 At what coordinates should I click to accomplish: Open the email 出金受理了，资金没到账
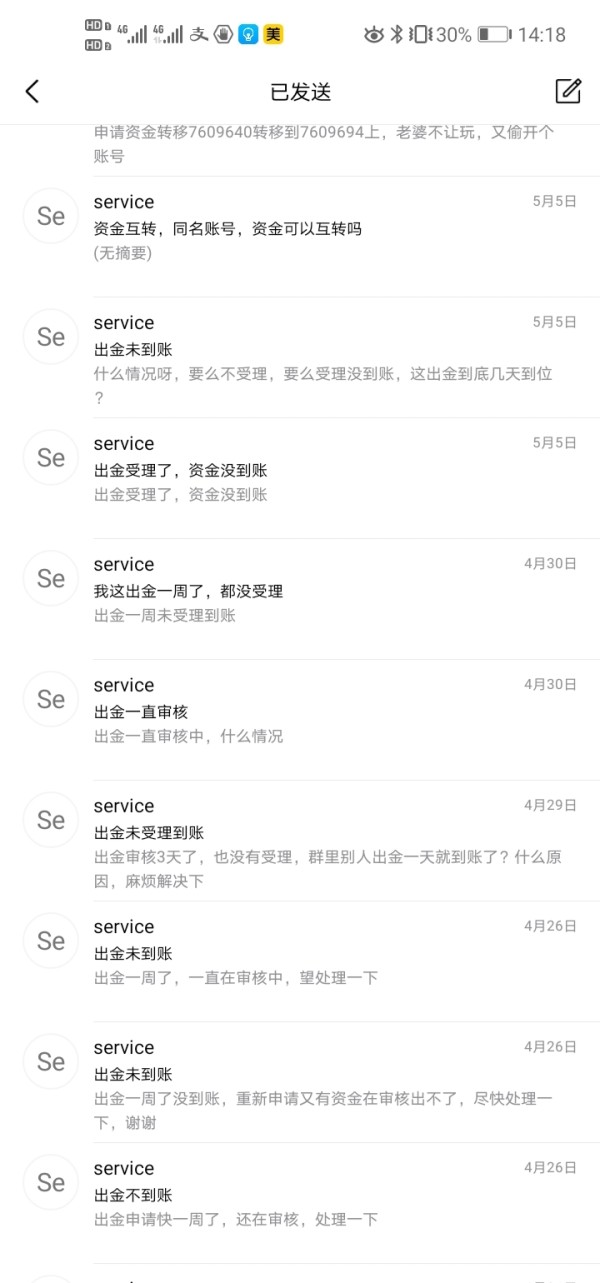coord(300,478)
